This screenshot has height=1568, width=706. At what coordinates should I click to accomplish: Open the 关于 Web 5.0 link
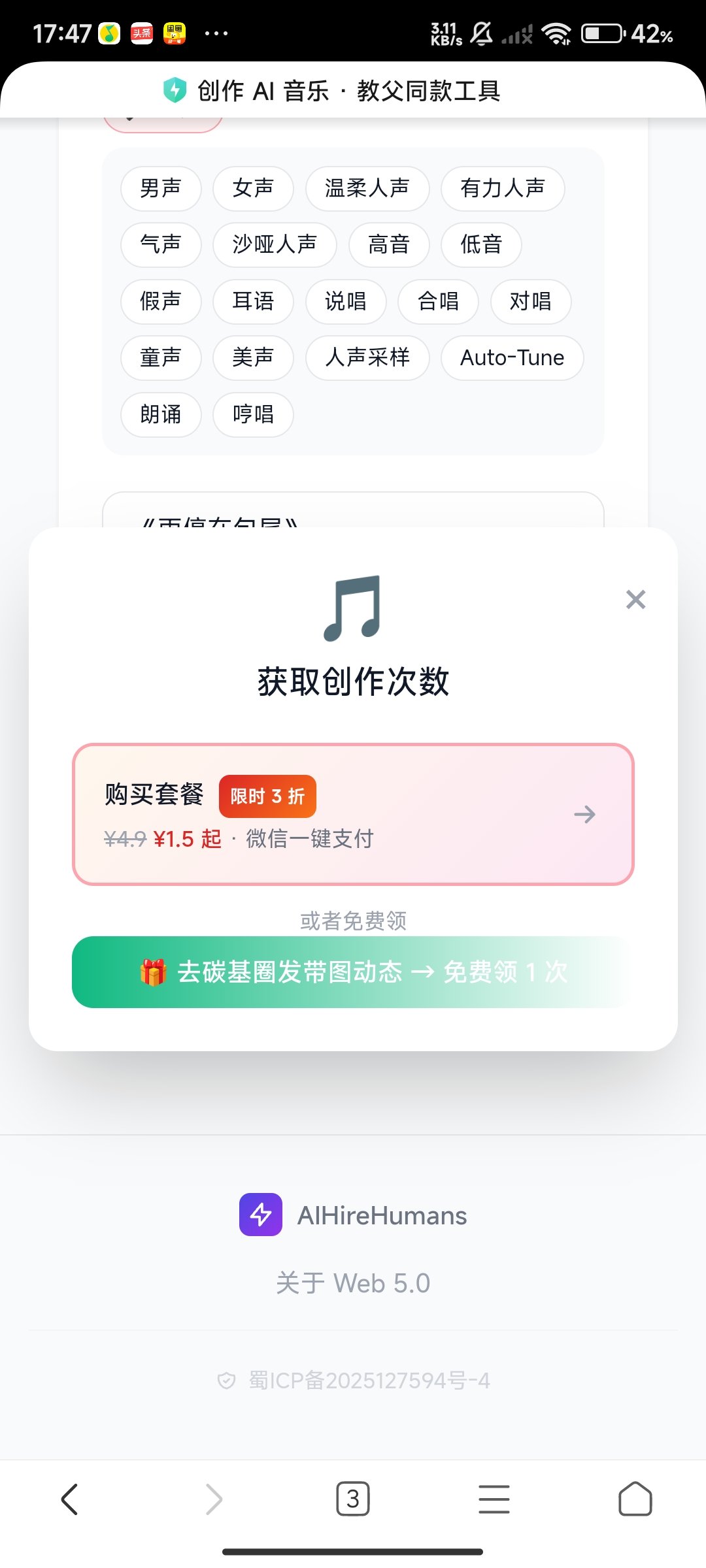353,1283
